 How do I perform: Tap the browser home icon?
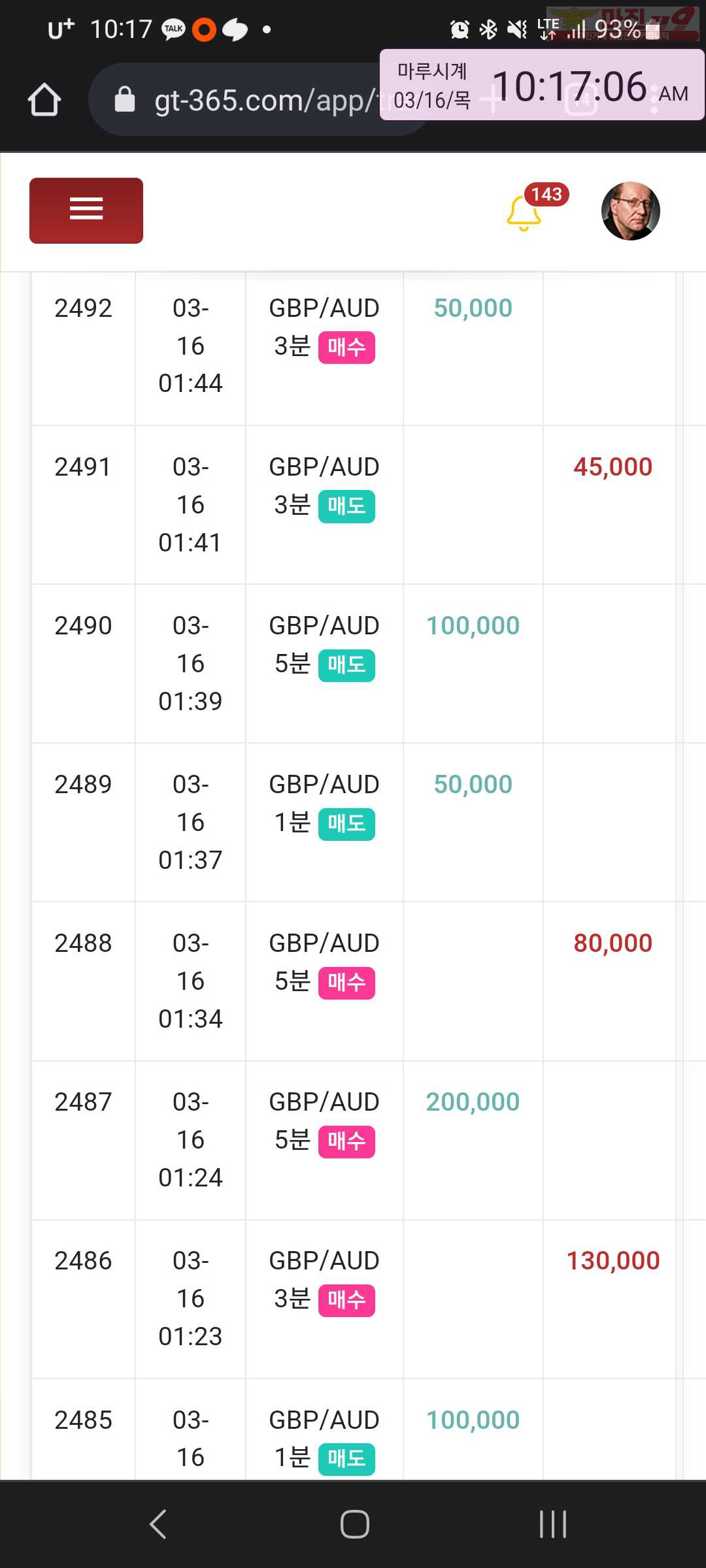44,100
